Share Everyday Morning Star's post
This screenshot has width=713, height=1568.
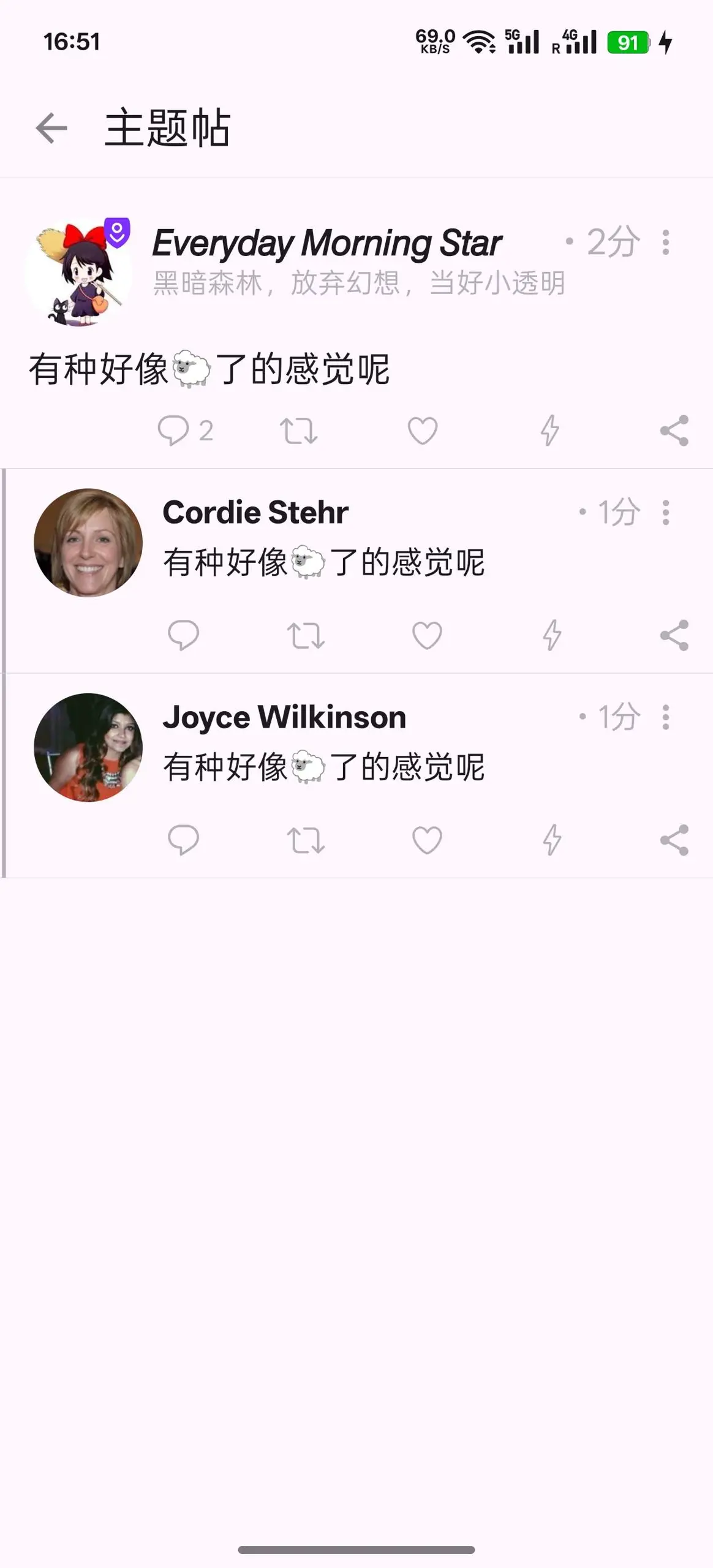tap(674, 430)
